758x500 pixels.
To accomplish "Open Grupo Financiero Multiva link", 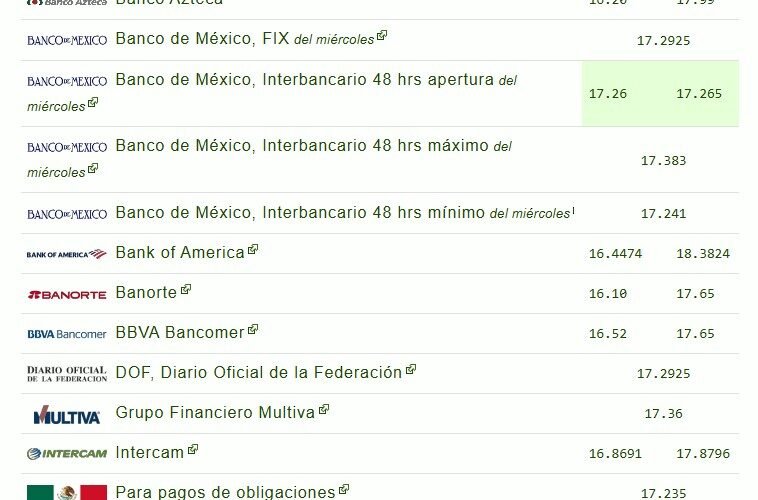I will coord(215,412).
